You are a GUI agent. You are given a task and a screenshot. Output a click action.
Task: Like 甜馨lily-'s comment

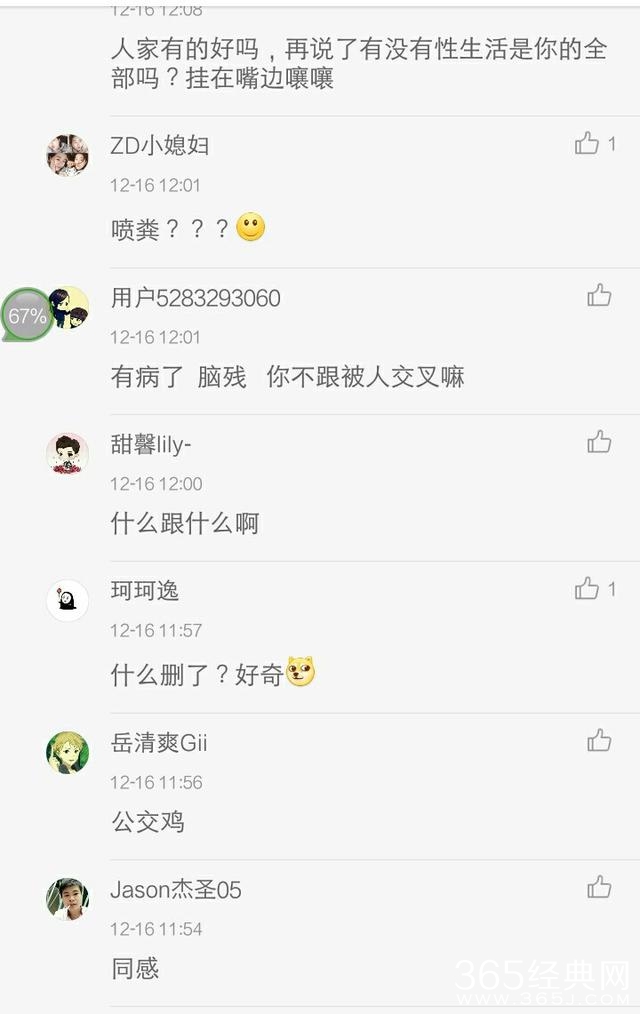click(599, 442)
